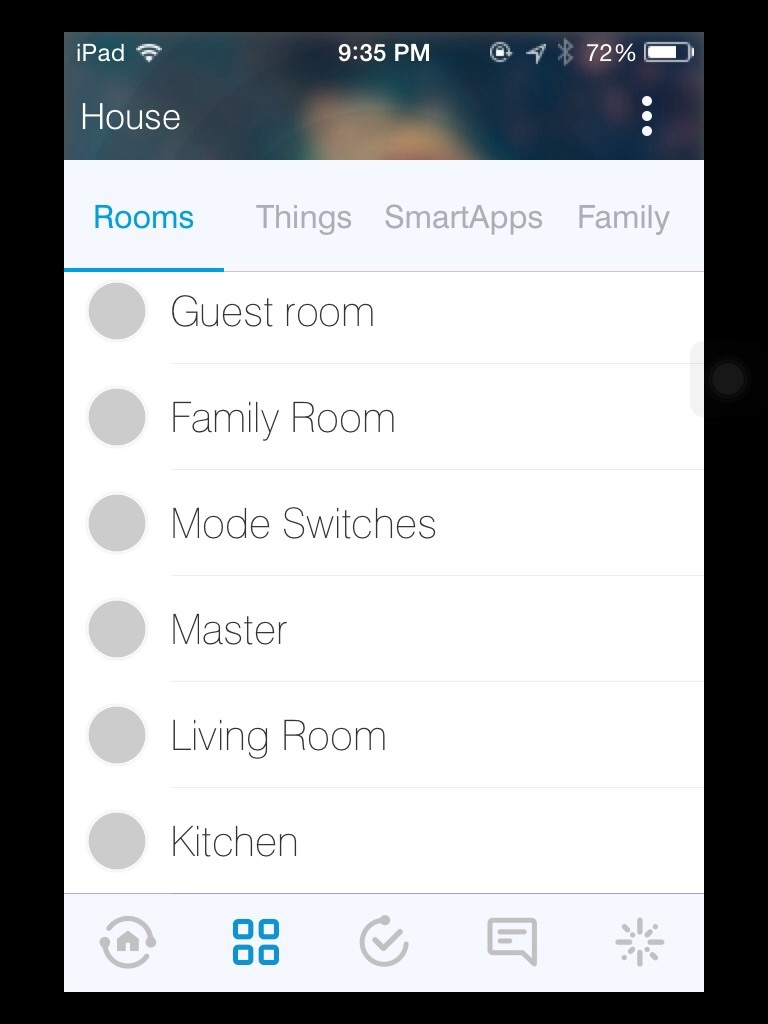768x1024 pixels.
Task: Open the Master room
Action: pyautogui.click(x=229, y=630)
